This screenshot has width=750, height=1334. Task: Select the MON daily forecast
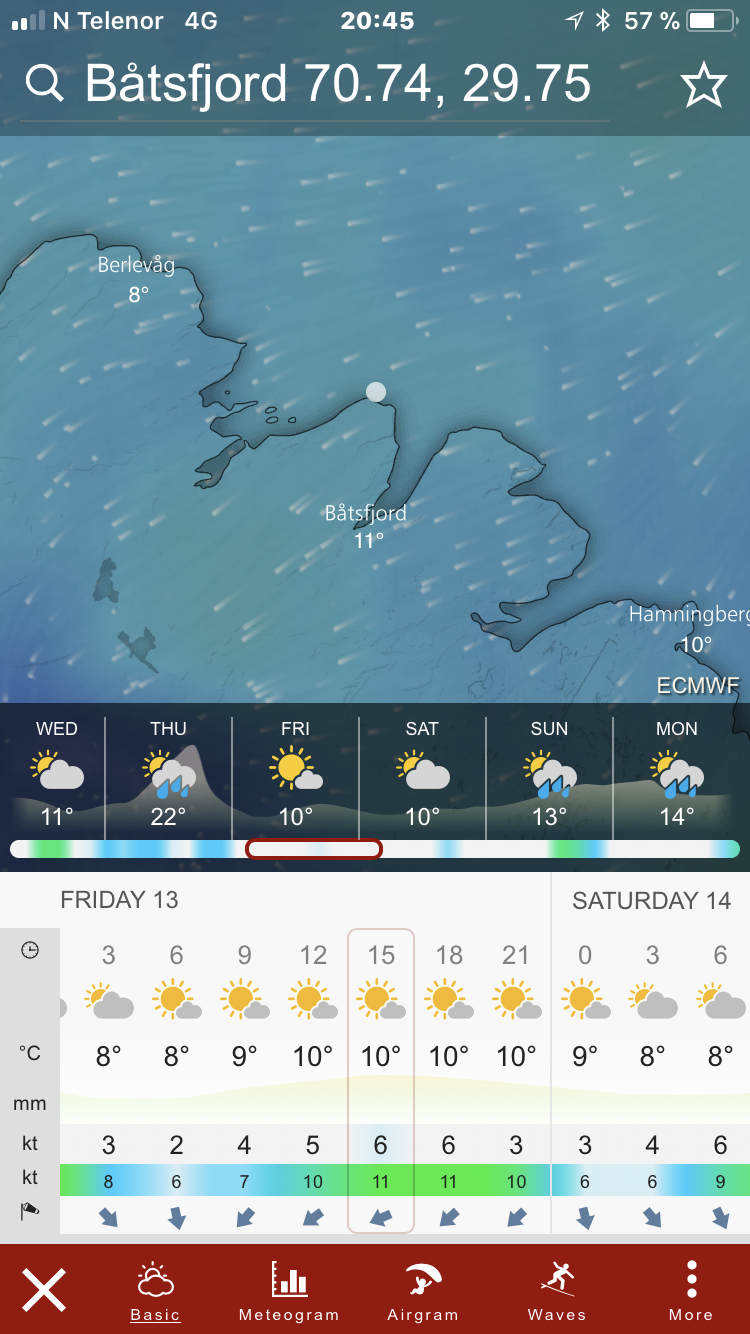[x=677, y=775]
